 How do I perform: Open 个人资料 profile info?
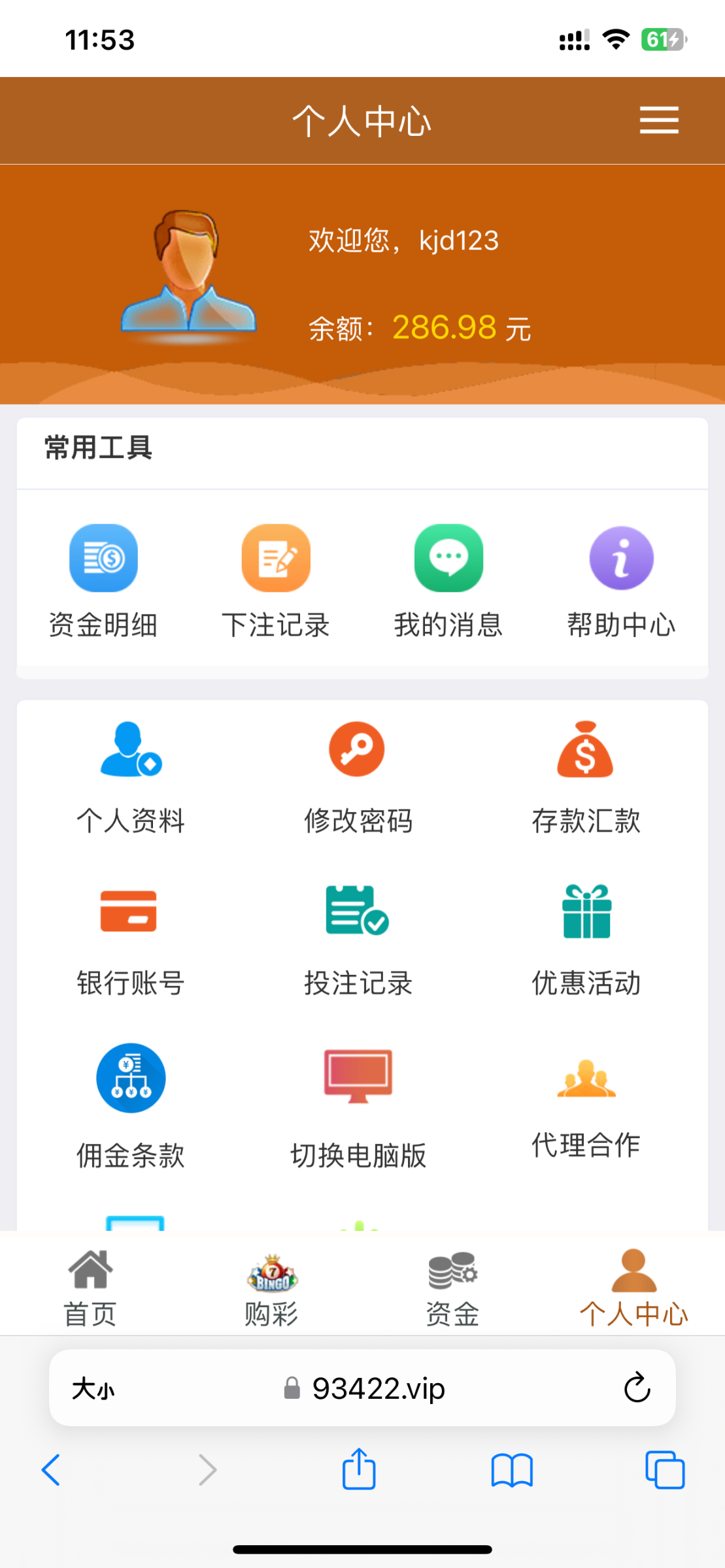click(x=131, y=776)
